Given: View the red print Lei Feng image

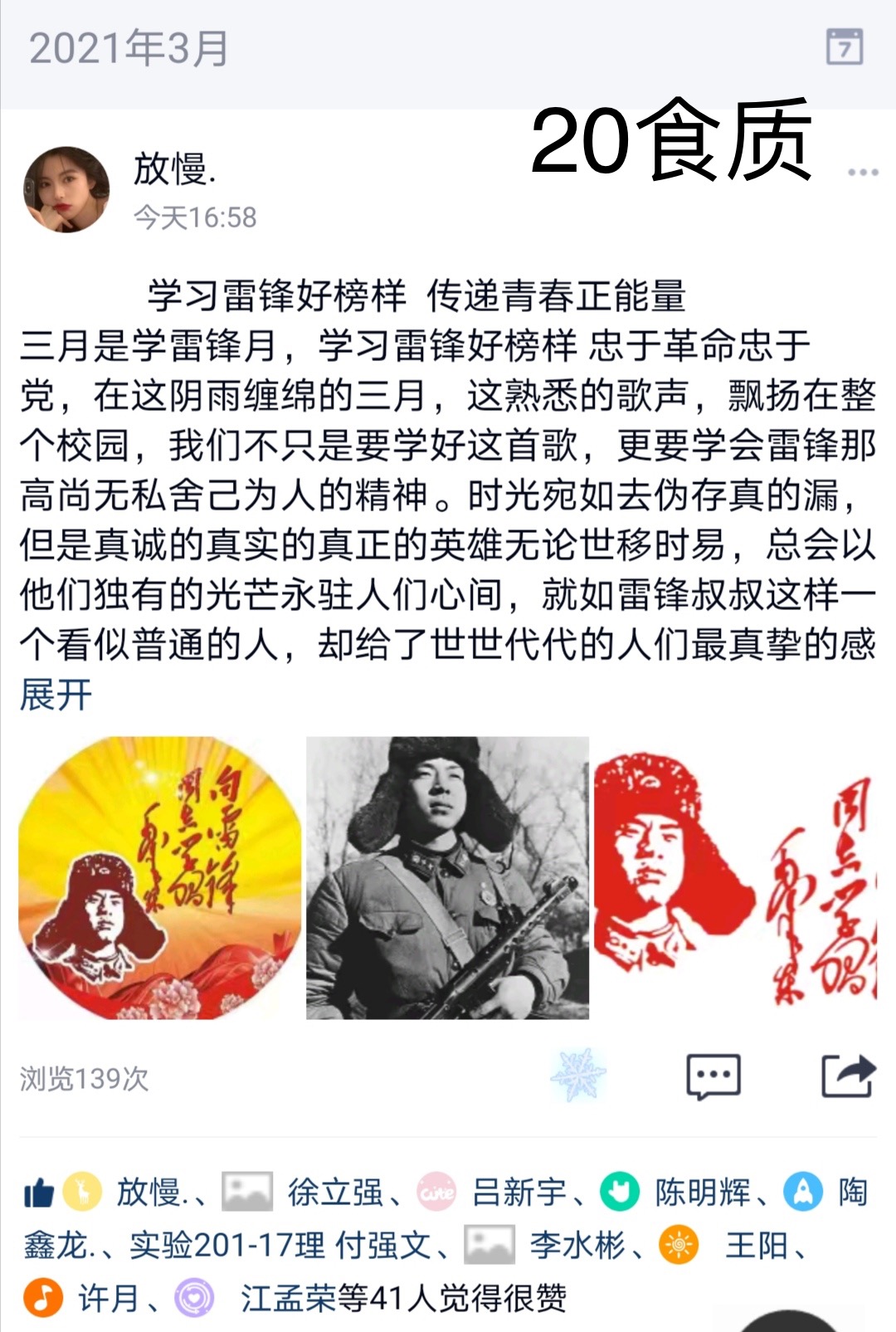Looking at the screenshot, I should [x=735, y=878].
